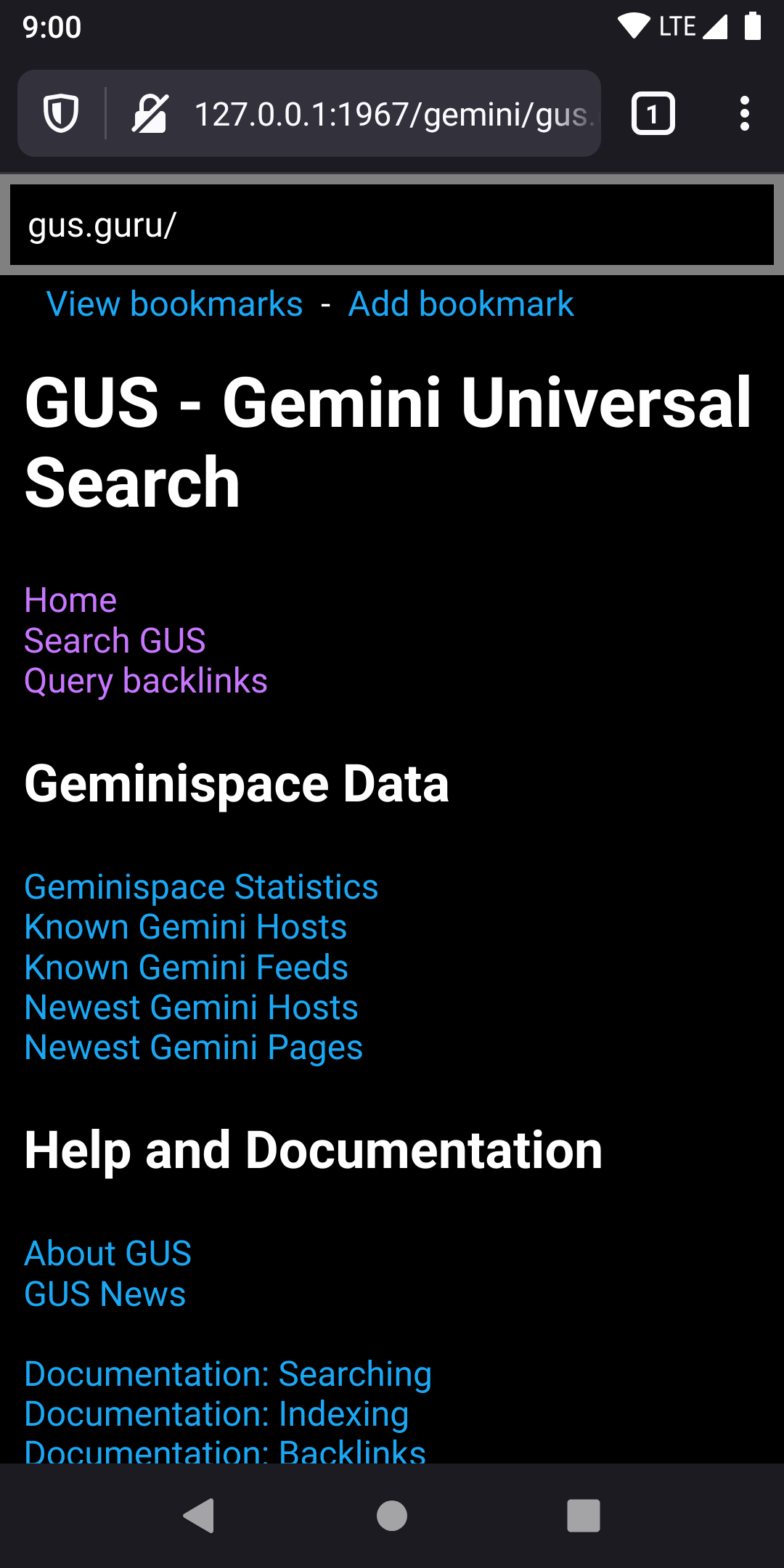This screenshot has height=1568, width=784.
Task: Open Query backlinks link
Action: tap(146, 681)
